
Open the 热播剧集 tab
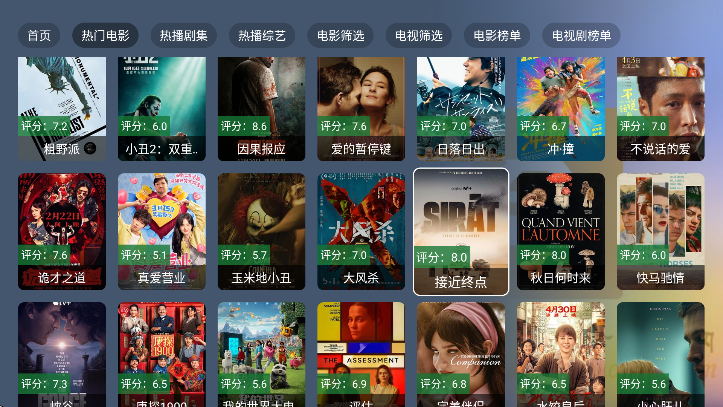(x=183, y=36)
